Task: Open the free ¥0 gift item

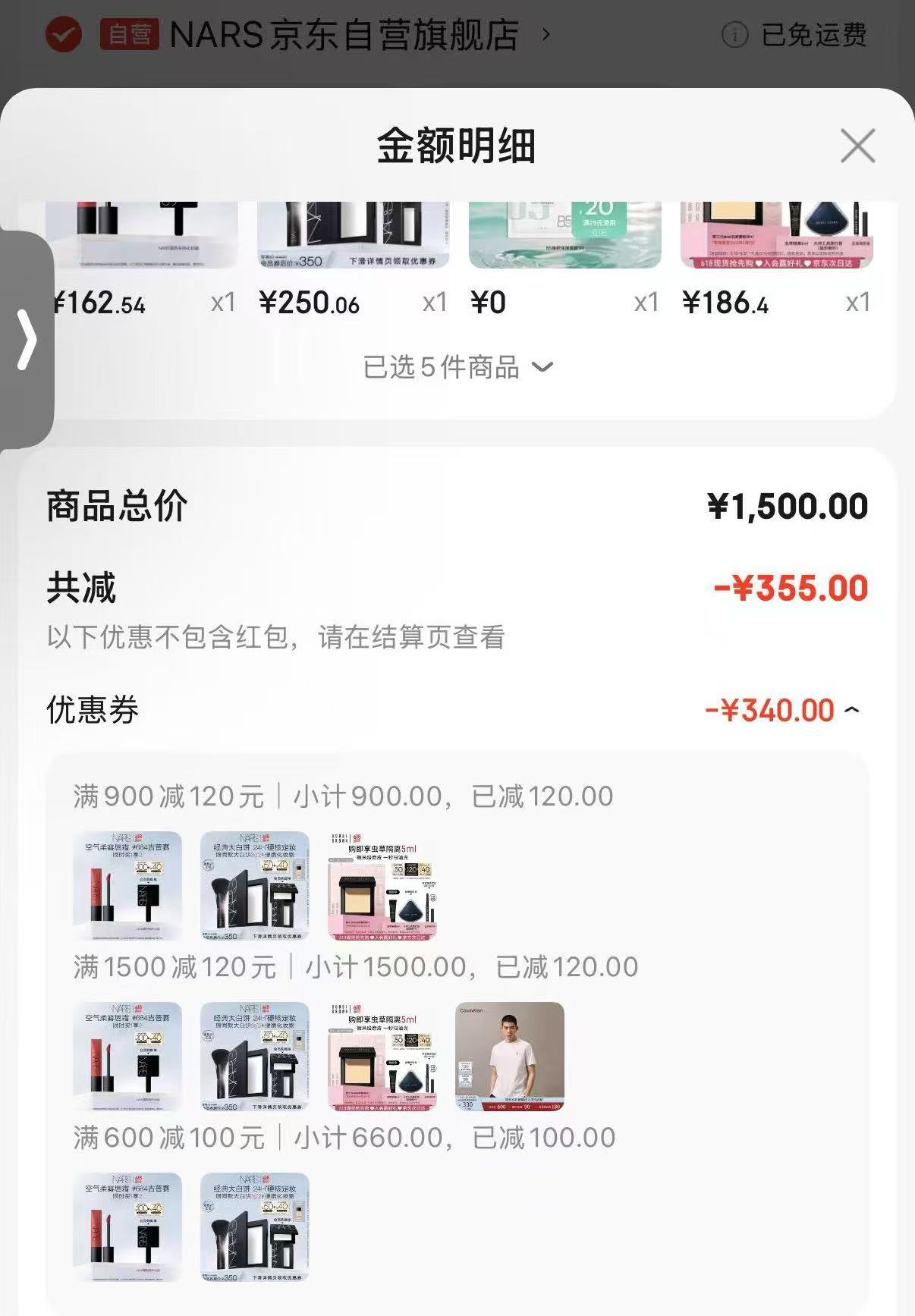Action: point(564,235)
